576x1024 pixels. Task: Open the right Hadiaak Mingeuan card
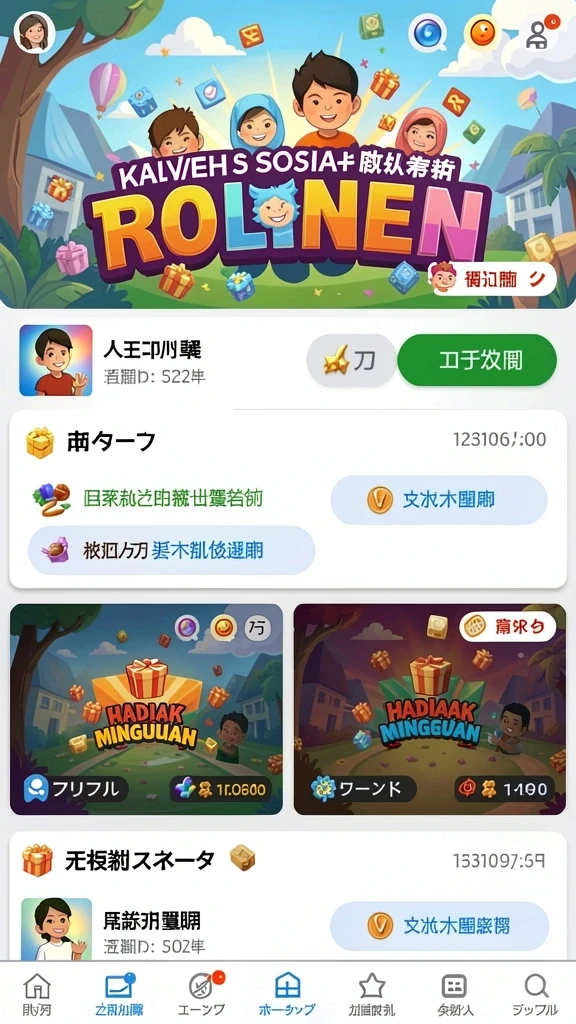(x=430, y=709)
